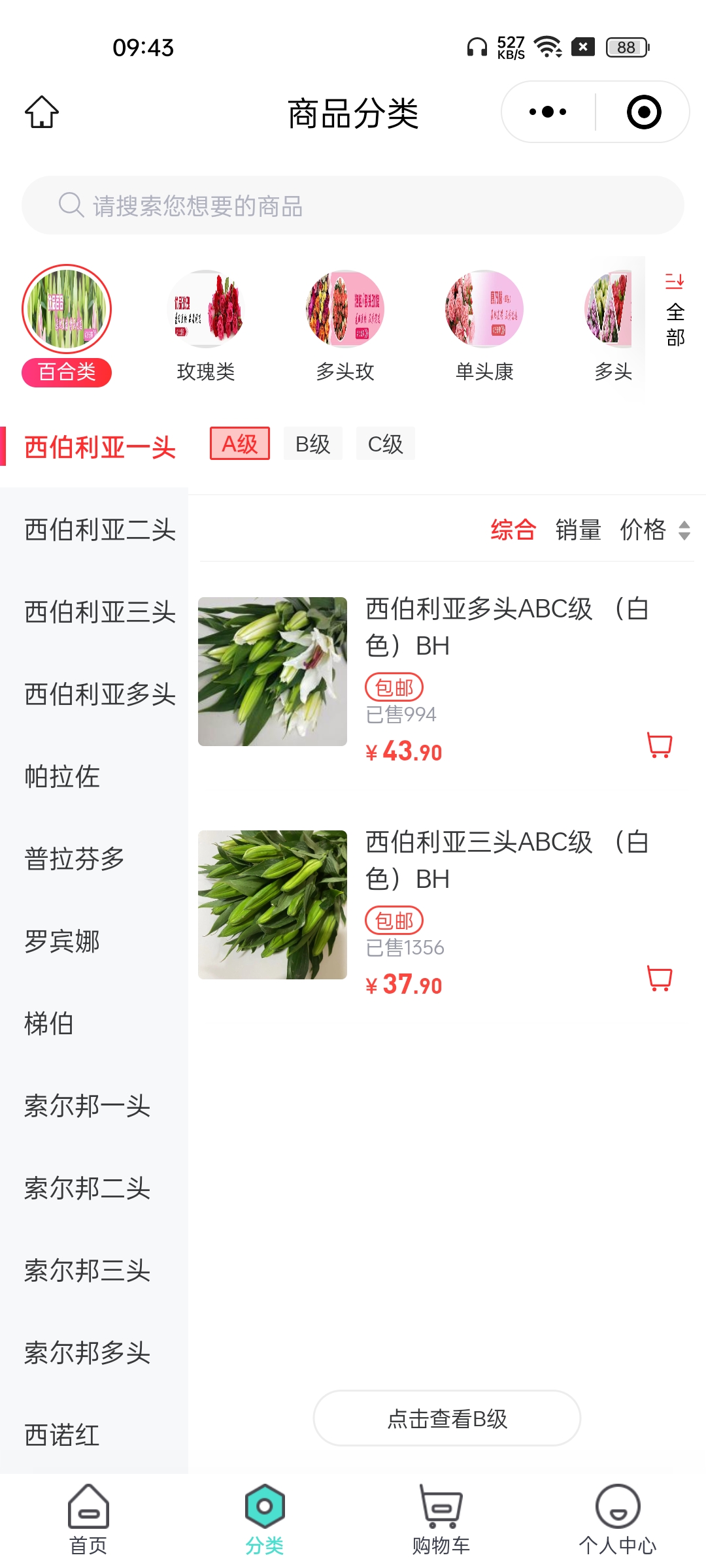Filter by B级 grade
Image resolution: width=706 pixels, height=1568 pixels.
point(312,444)
